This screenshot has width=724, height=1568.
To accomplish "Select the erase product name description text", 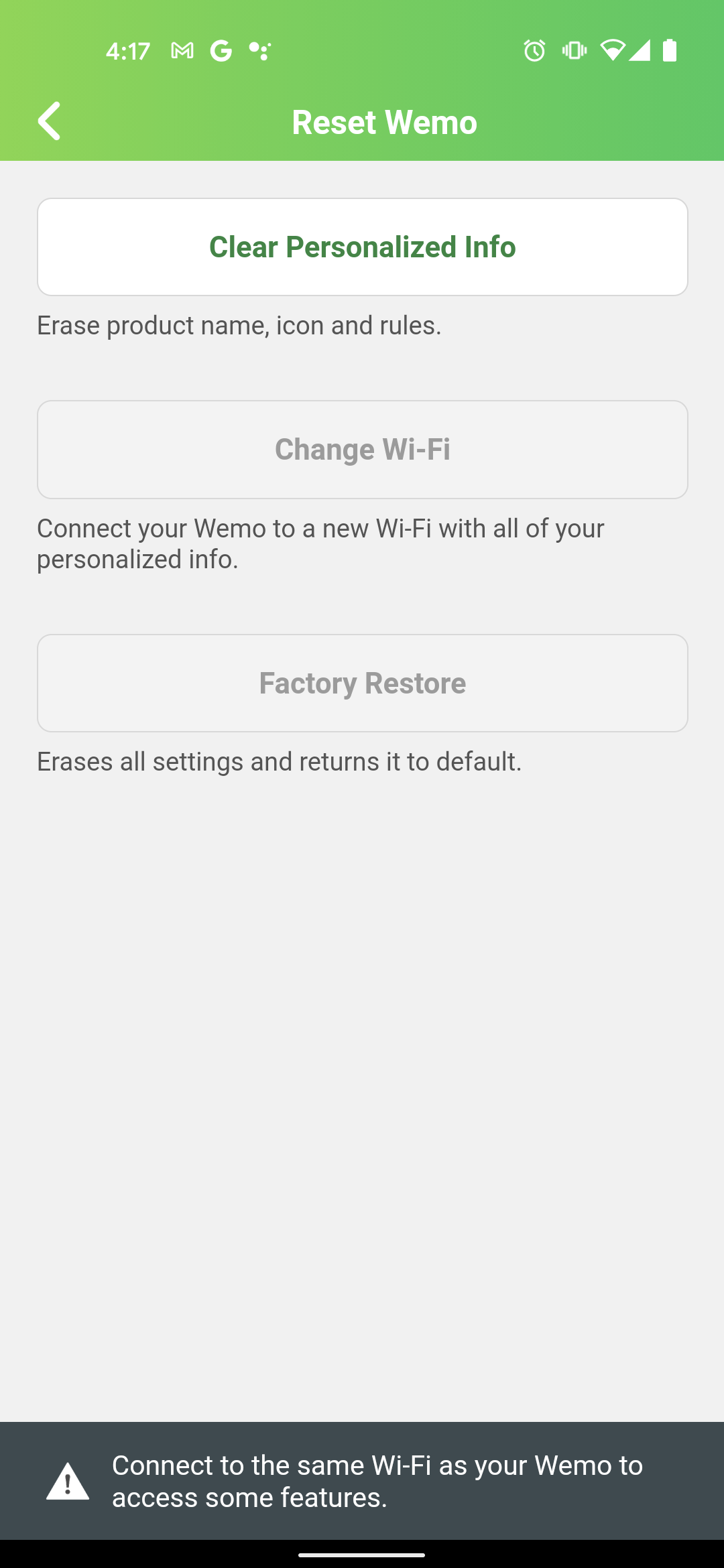I will 239,325.
